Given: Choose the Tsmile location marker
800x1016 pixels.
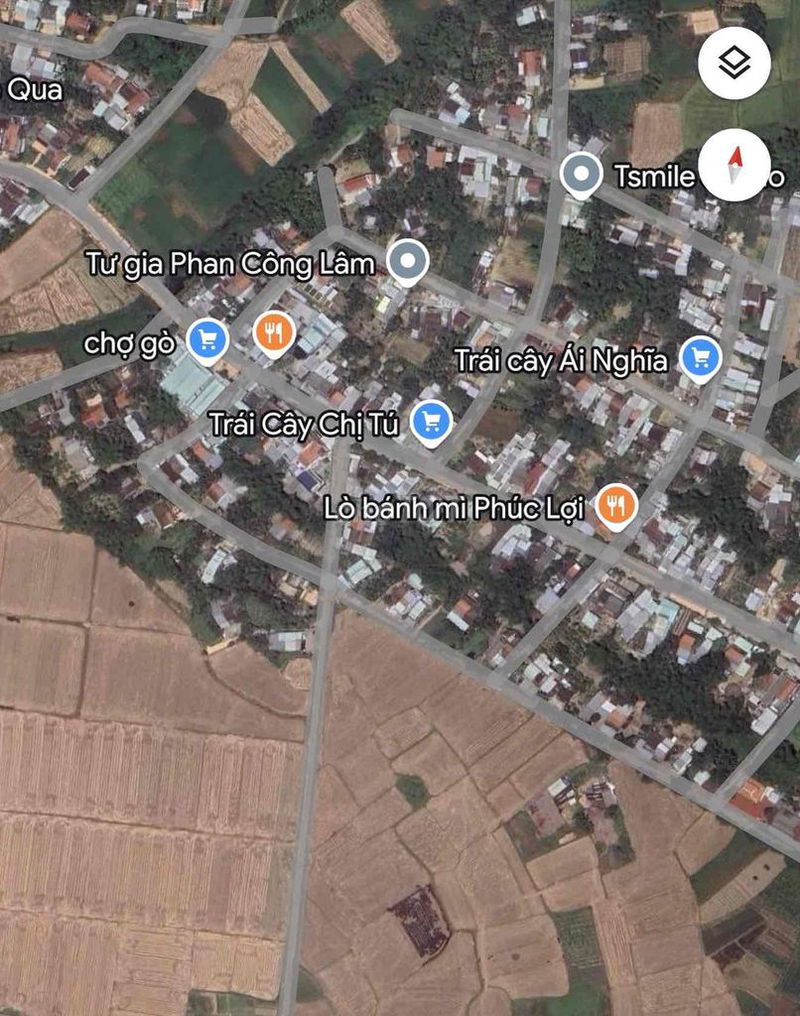Looking at the screenshot, I should coord(580,176).
